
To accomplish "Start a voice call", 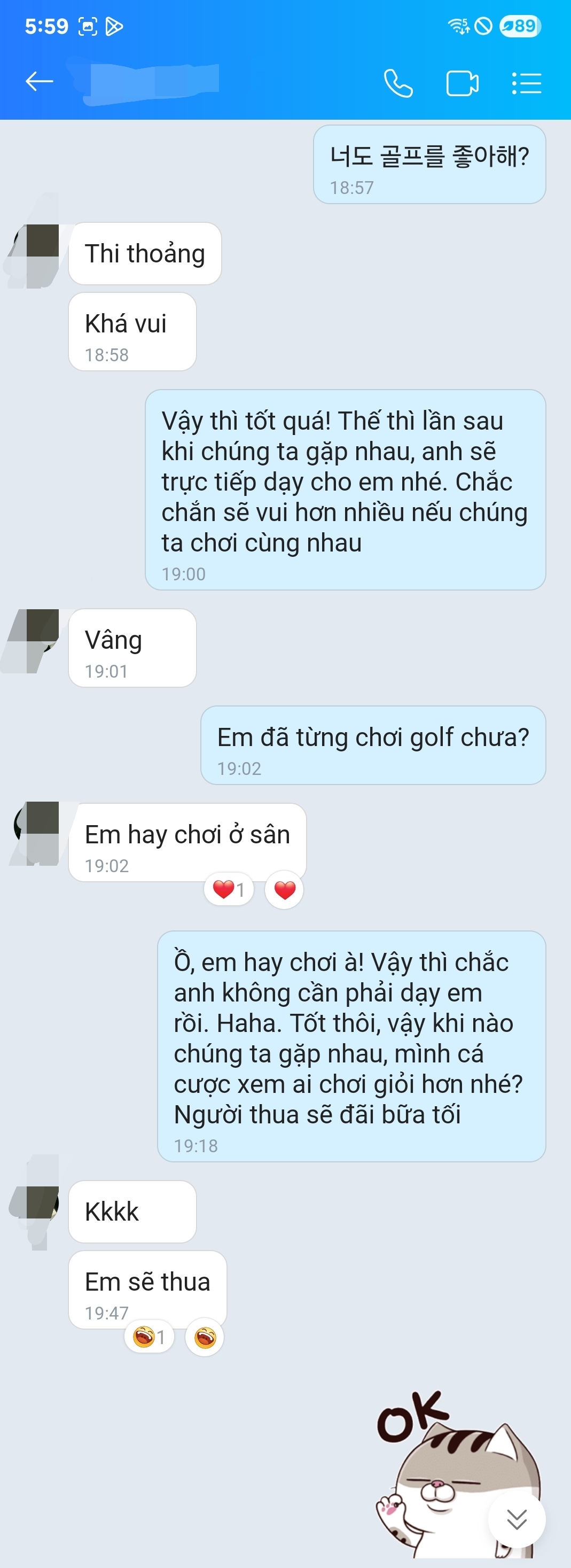I will point(398,83).
